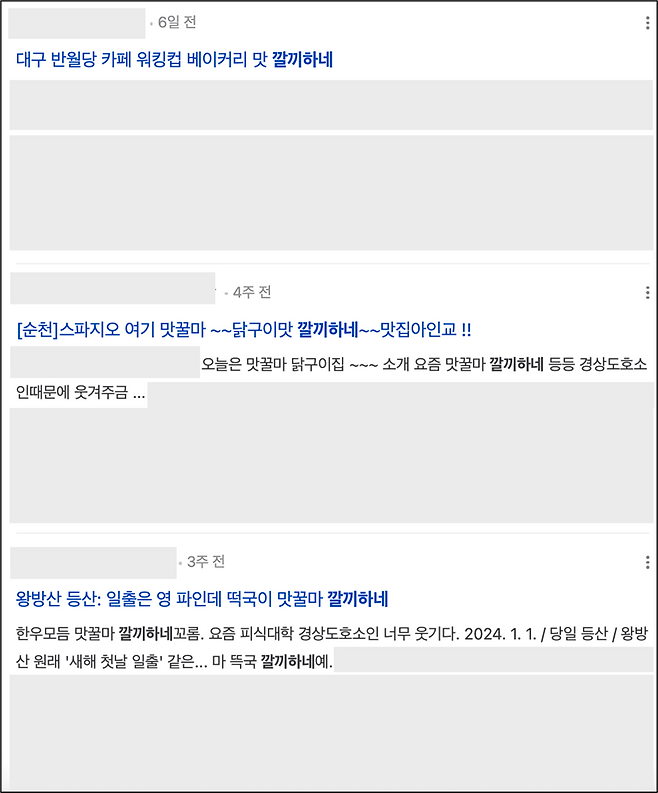Open overflow menu on the 3주 전 post
Screen dimensions: 658x793
(648, 562)
